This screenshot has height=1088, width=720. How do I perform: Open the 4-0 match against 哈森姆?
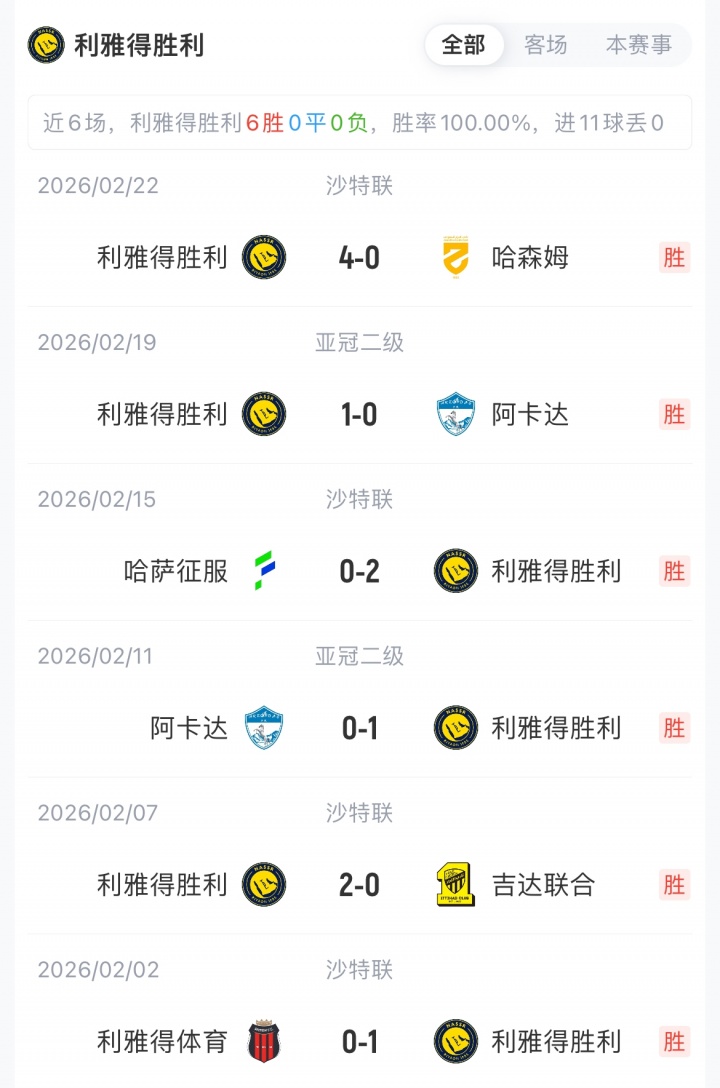359,258
